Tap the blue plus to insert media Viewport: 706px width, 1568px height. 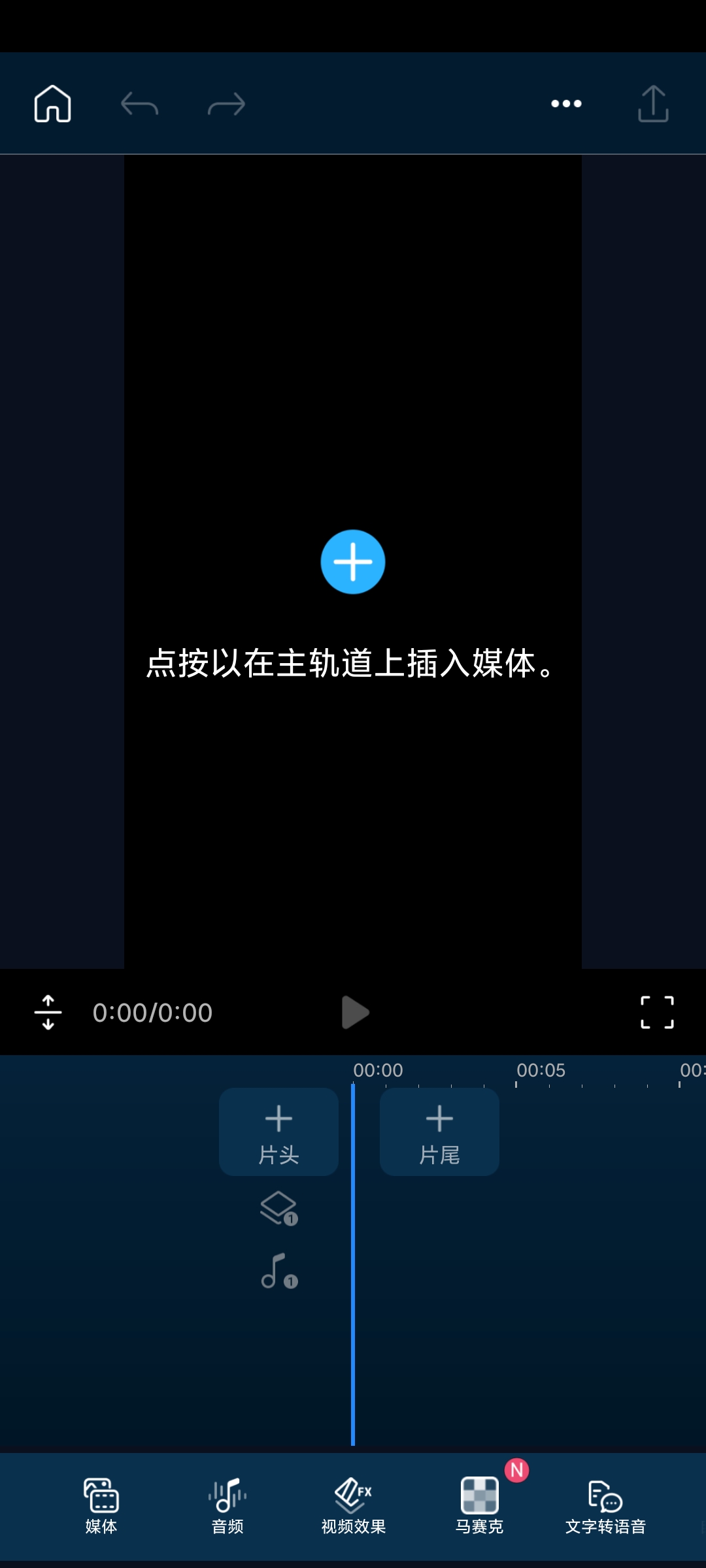[353, 562]
